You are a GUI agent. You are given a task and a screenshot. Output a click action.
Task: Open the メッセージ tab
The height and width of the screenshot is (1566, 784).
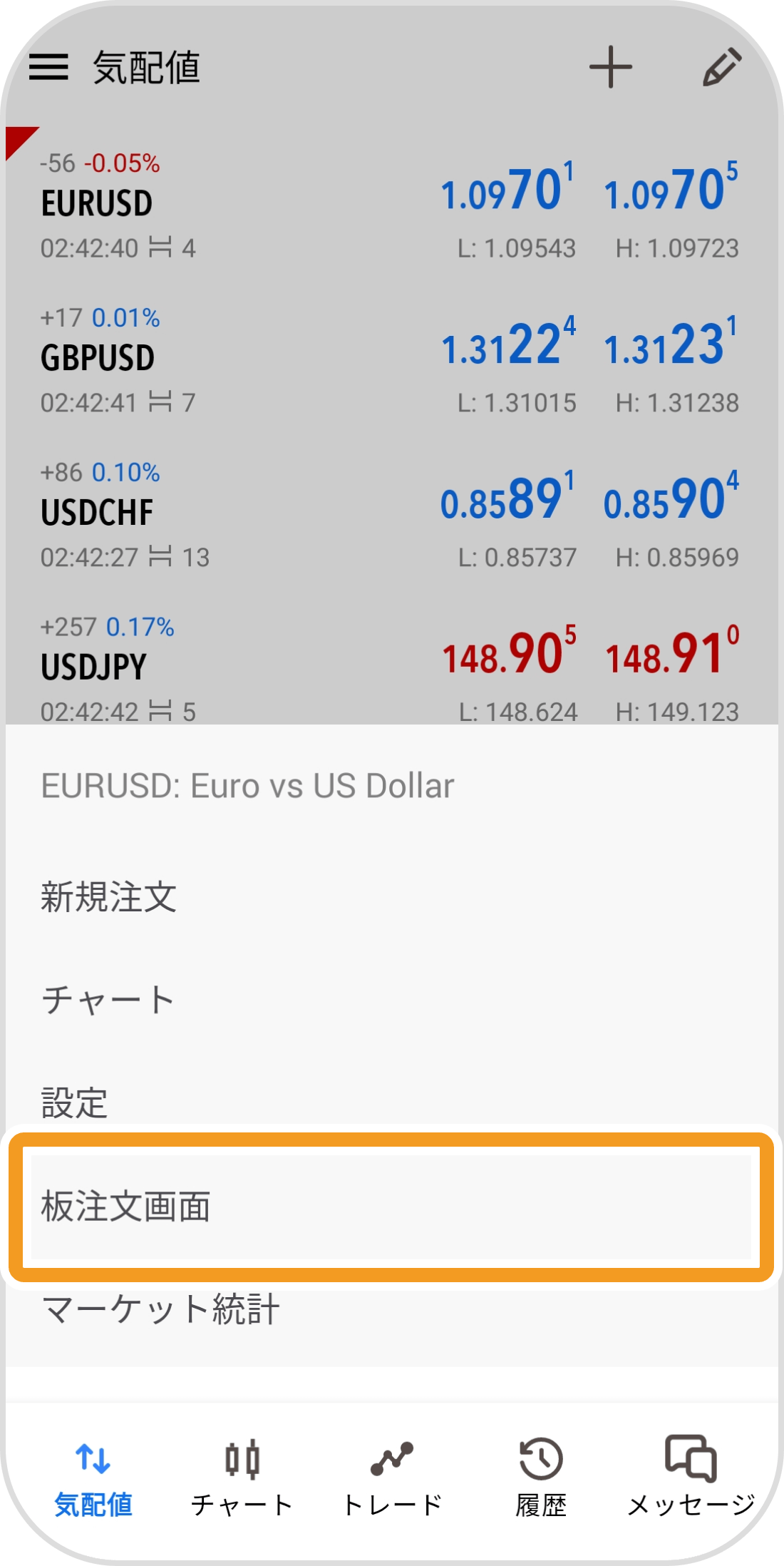pyautogui.click(x=691, y=1476)
